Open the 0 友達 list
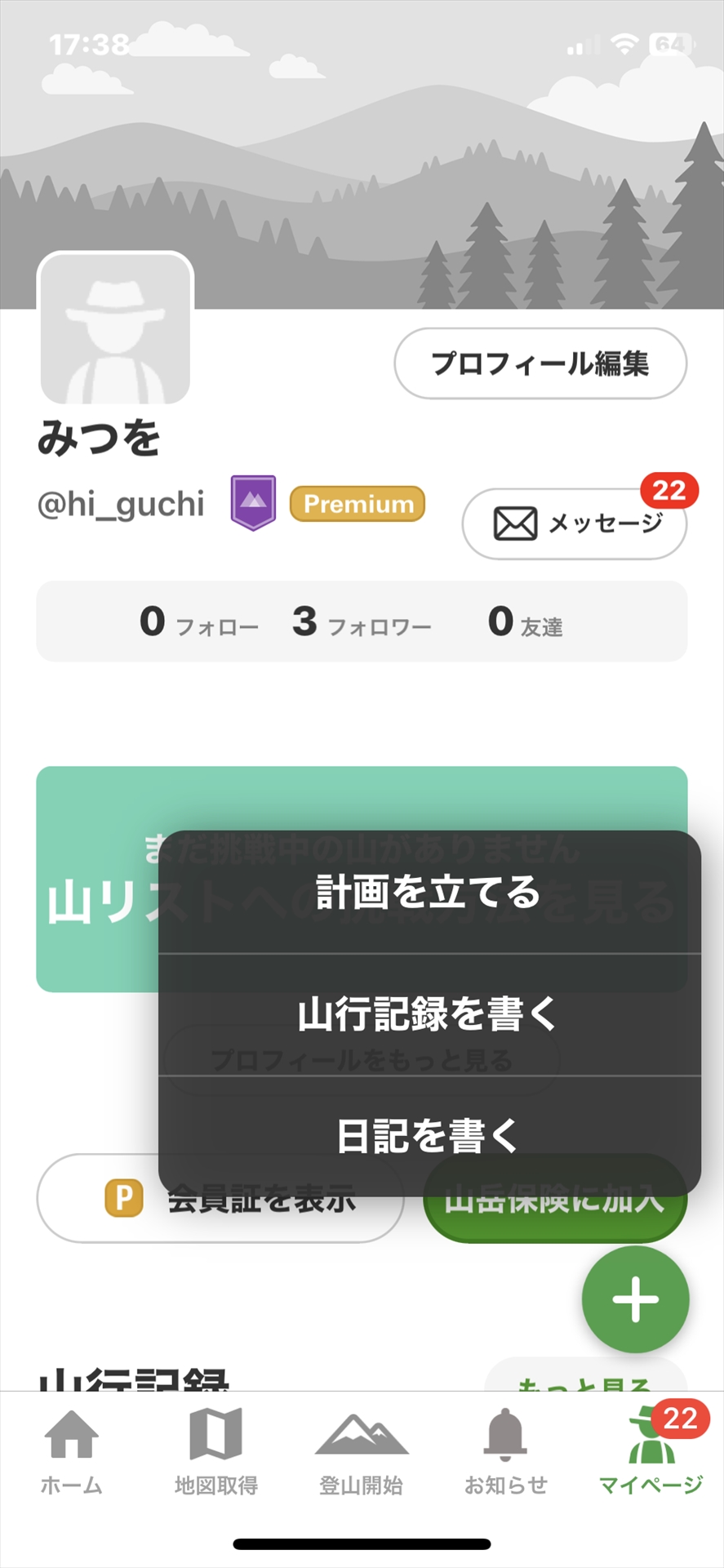Screen dimensions: 724x1568 (x=525, y=622)
